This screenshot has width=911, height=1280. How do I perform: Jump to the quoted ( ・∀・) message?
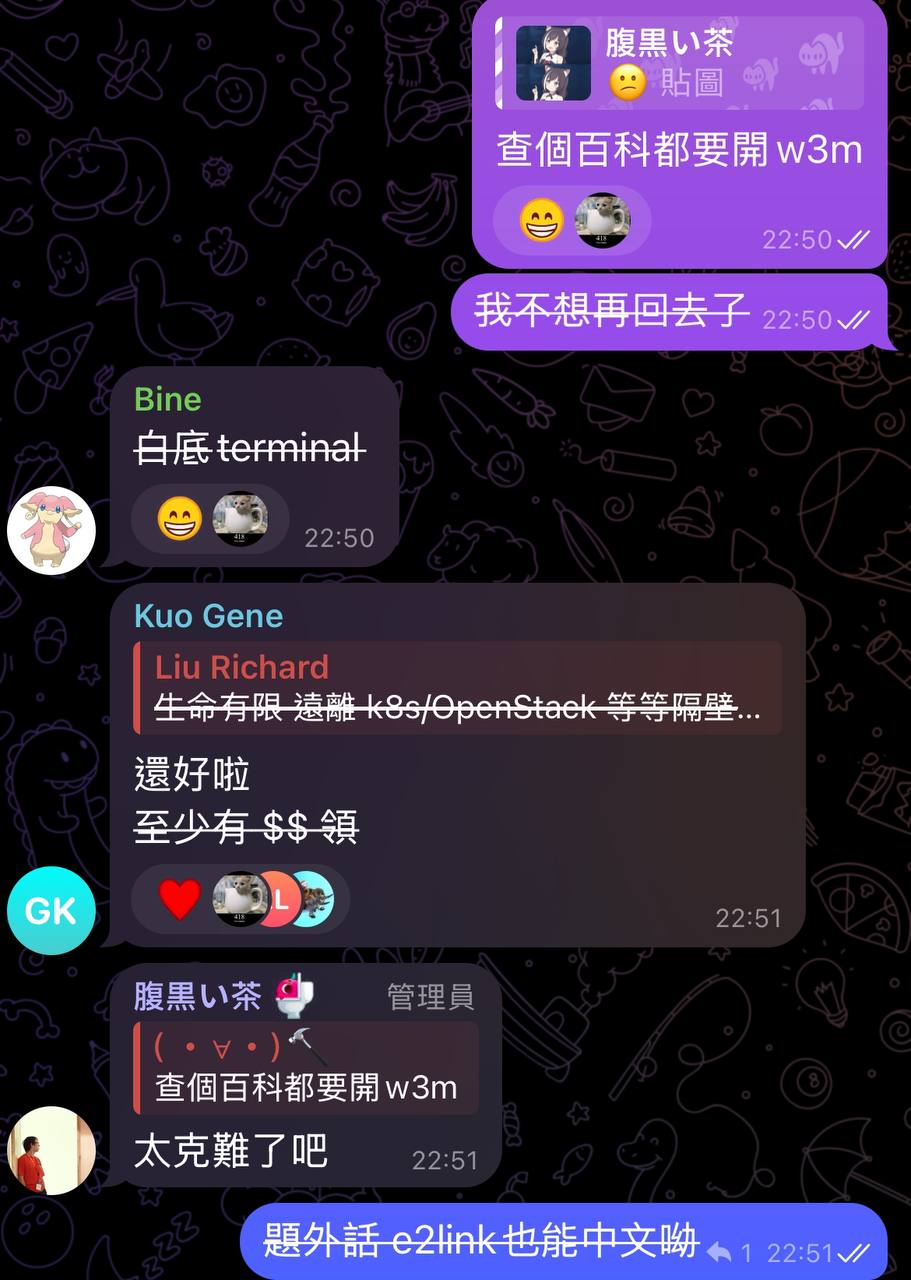(306, 1067)
